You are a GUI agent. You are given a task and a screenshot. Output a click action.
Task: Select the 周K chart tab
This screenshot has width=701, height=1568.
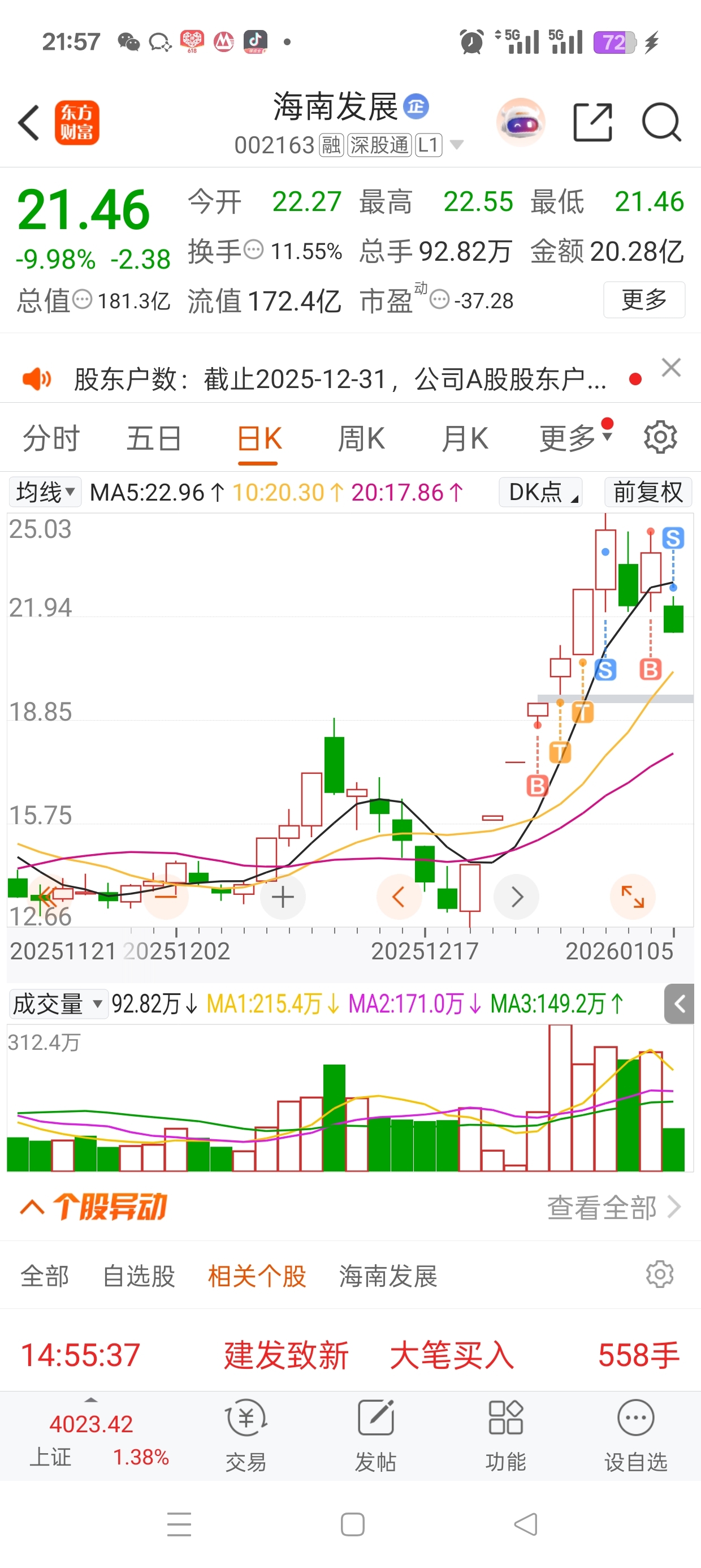coord(361,438)
